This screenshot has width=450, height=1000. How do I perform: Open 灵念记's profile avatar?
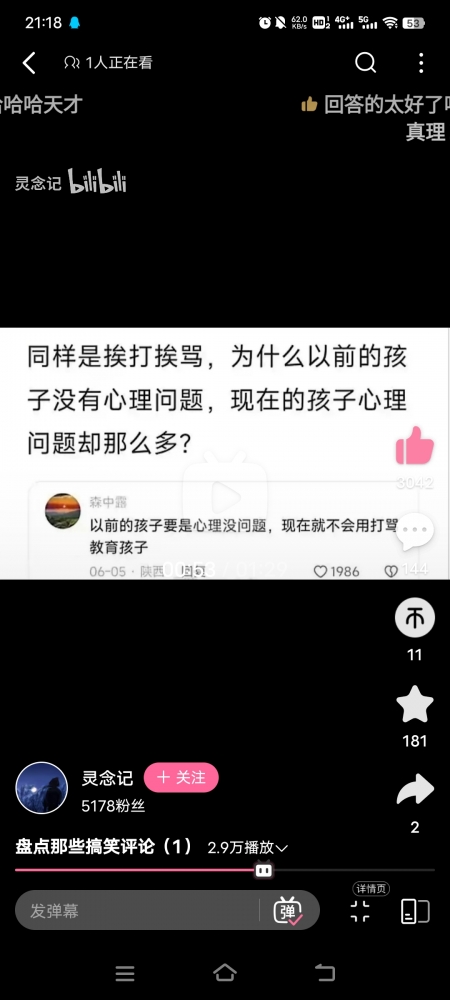[41, 788]
